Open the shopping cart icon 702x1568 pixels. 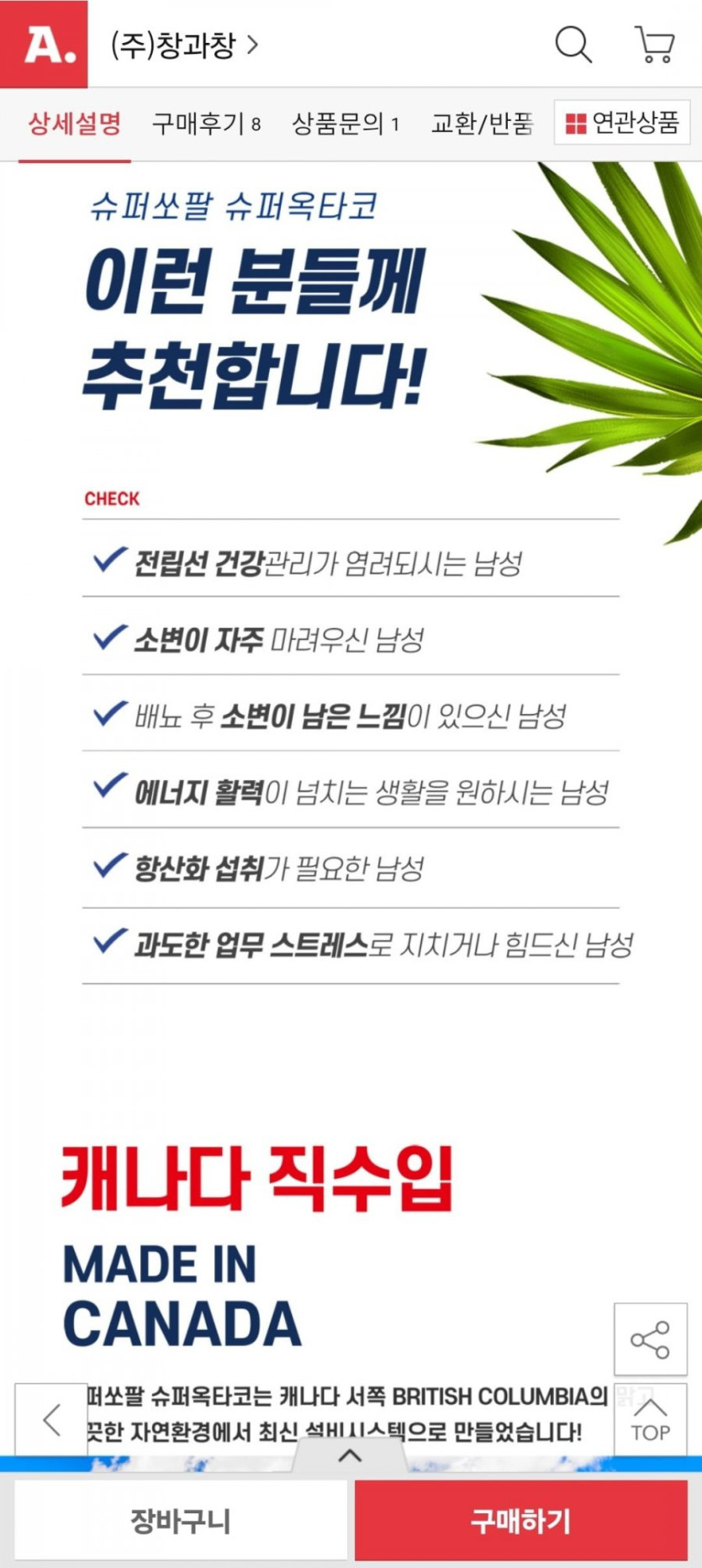click(654, 45)
